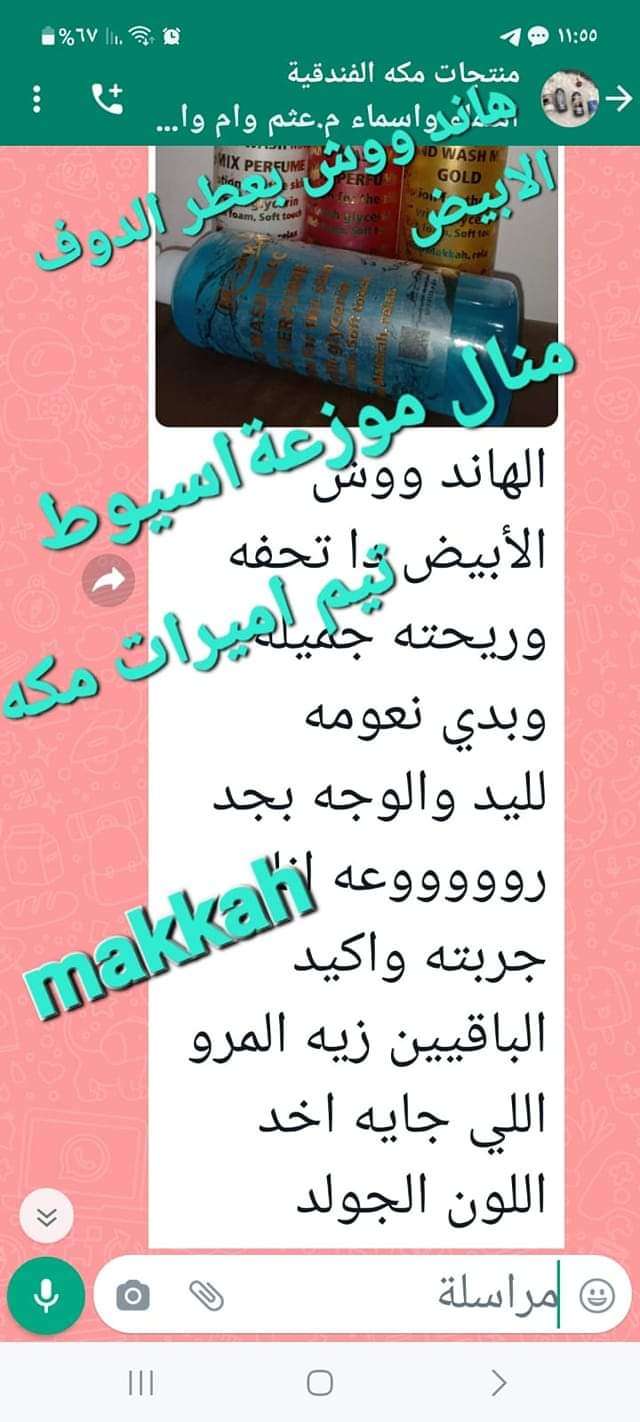Image resolution: width=640 pixels, height=1422 pixels.
Task: Record a voice message with the microphone
Action: click(46, 1297)
